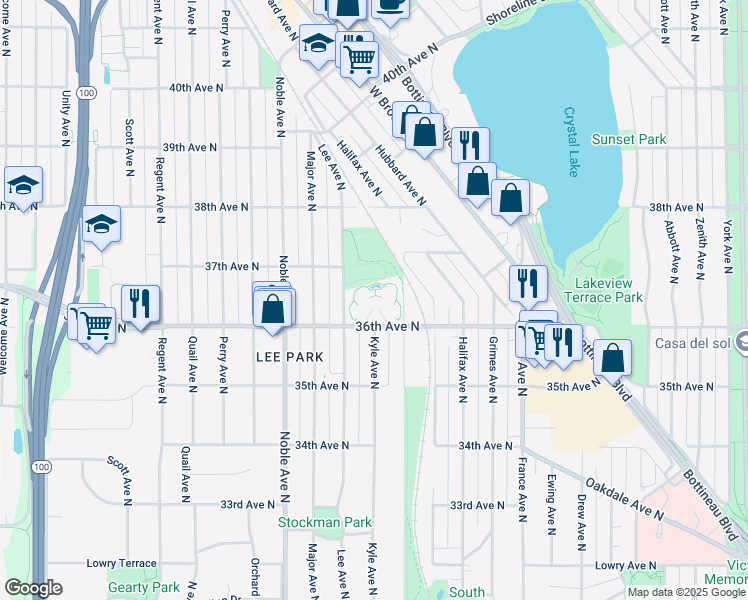Open the restaurant marker beside Crystal Lake's west shore
The width and height of the screenshot is (748, 600).
470,146
